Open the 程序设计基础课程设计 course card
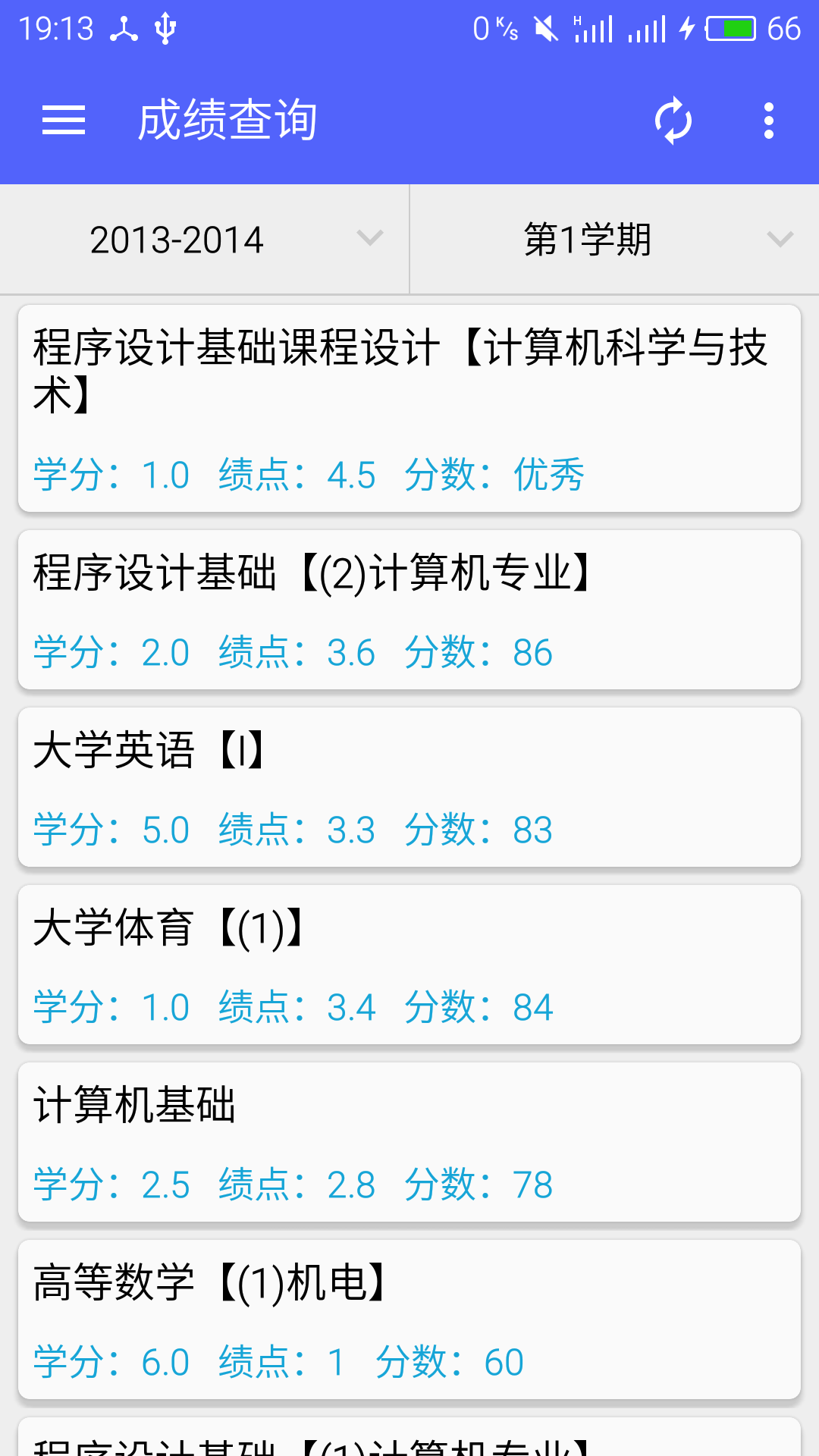Screen dimensions: 819x1456 point(409,409)
